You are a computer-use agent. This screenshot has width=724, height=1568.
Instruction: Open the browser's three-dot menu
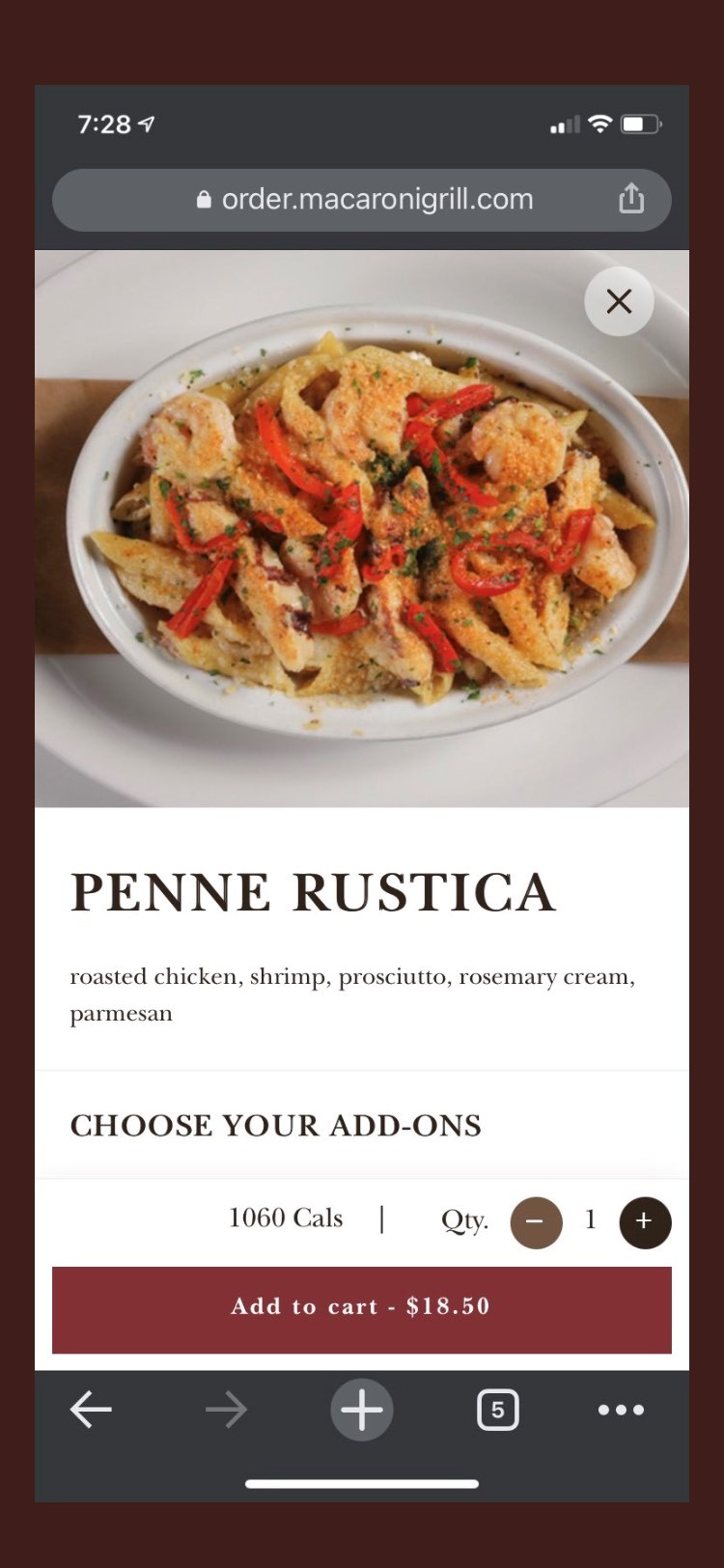(x=621, y=1410)
